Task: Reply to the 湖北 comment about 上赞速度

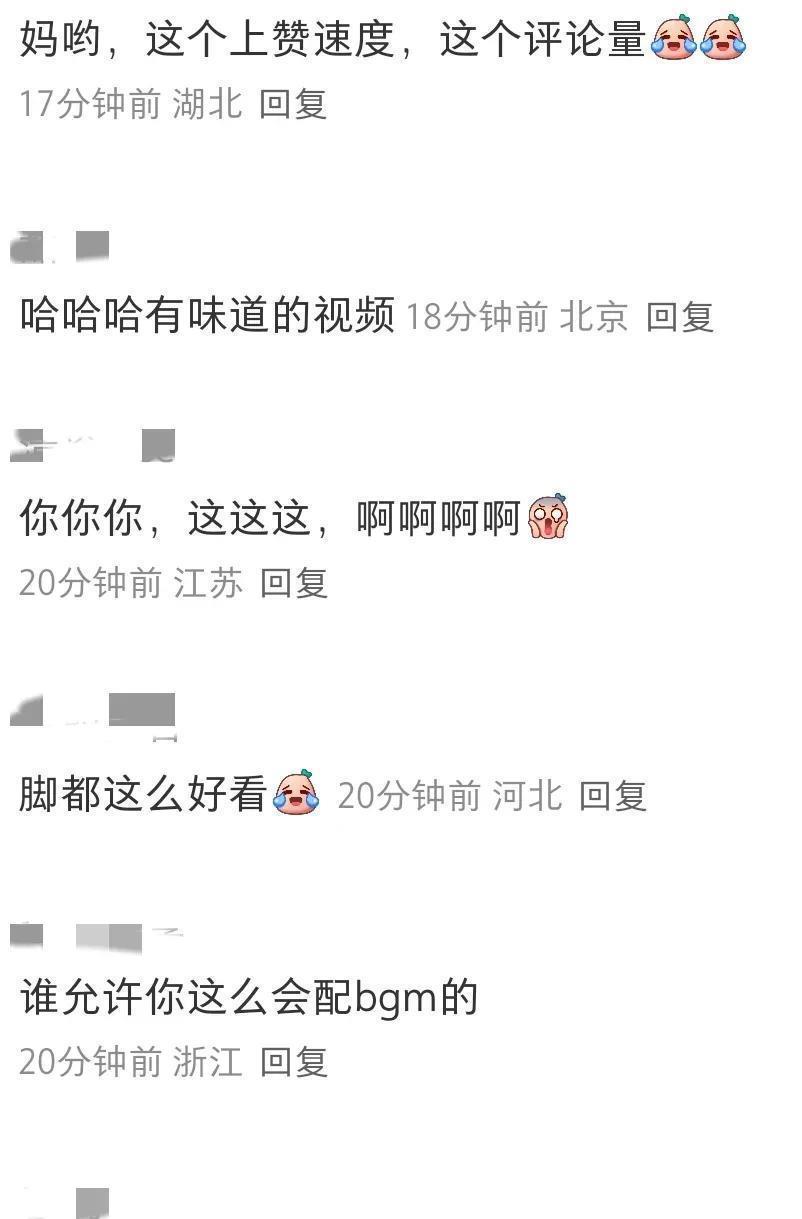Action: pos(293,104)
